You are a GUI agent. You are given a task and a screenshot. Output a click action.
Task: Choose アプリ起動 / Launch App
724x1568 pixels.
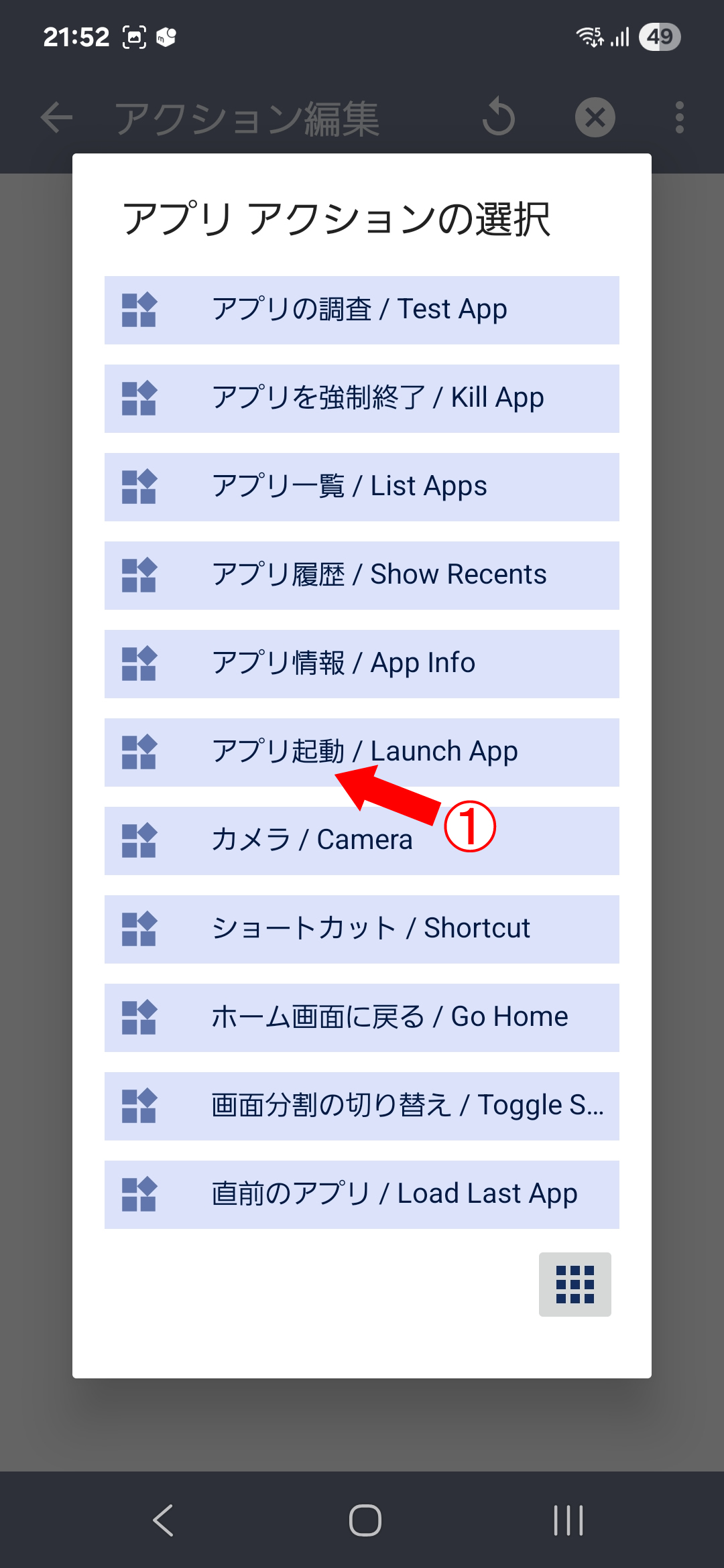361,752
